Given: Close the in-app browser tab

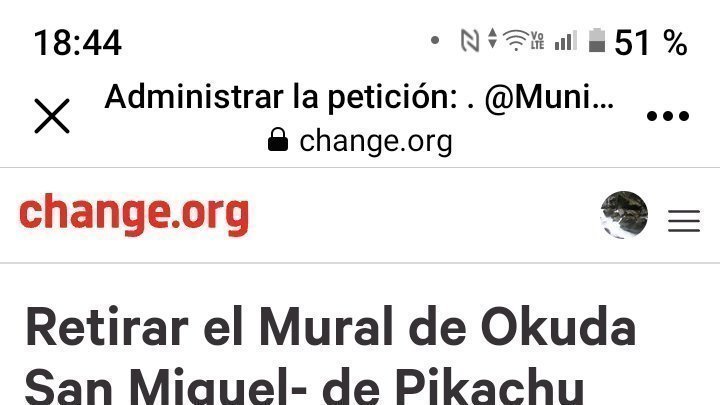Looking at the screenshot, I should (52, 117).
